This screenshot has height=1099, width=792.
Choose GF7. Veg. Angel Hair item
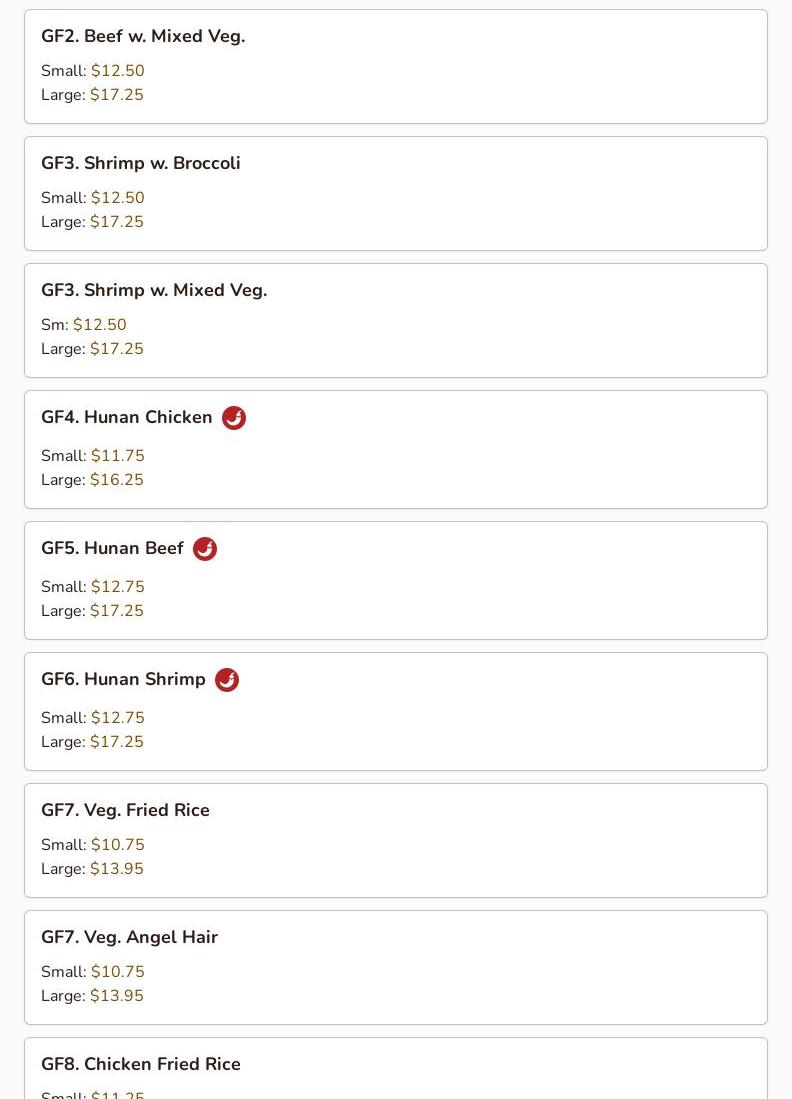click(395, 967)
